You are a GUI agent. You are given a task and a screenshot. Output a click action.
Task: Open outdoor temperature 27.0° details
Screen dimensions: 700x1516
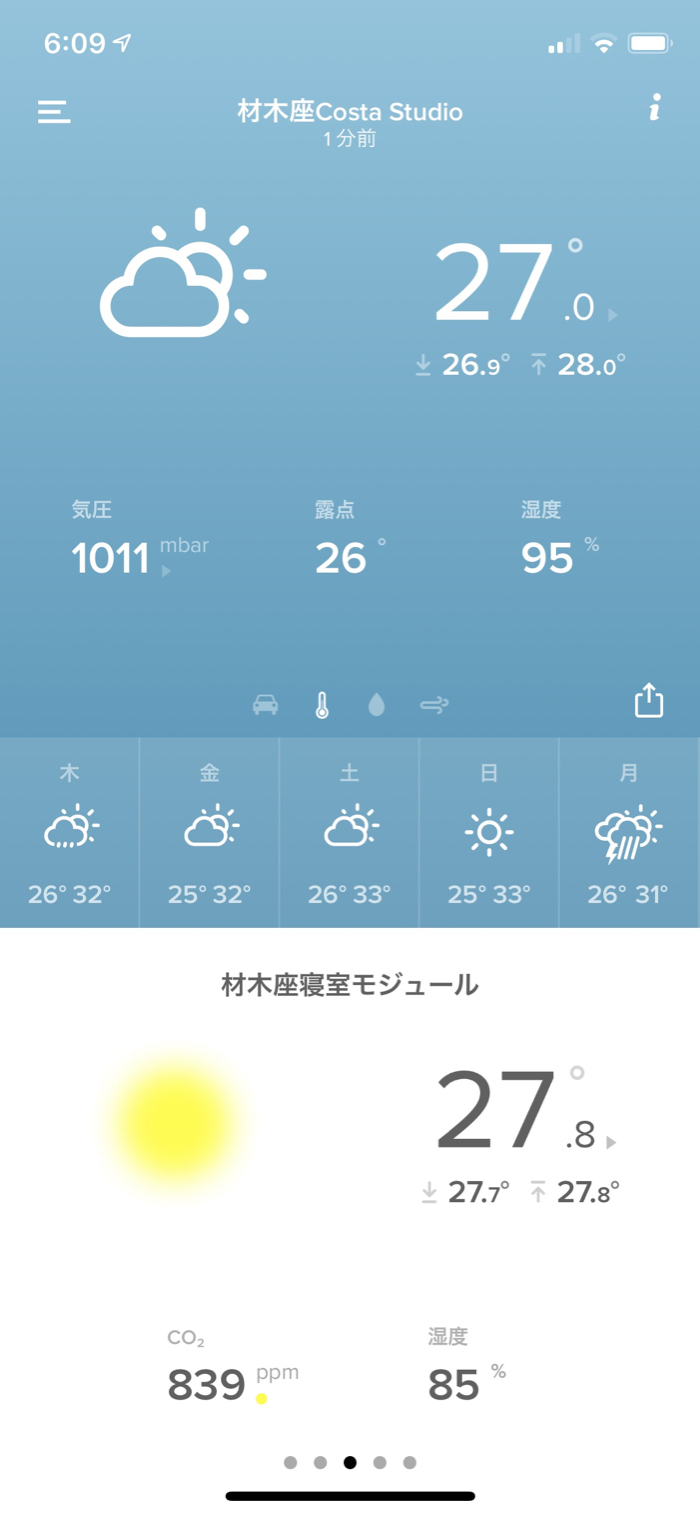[520, 285]
